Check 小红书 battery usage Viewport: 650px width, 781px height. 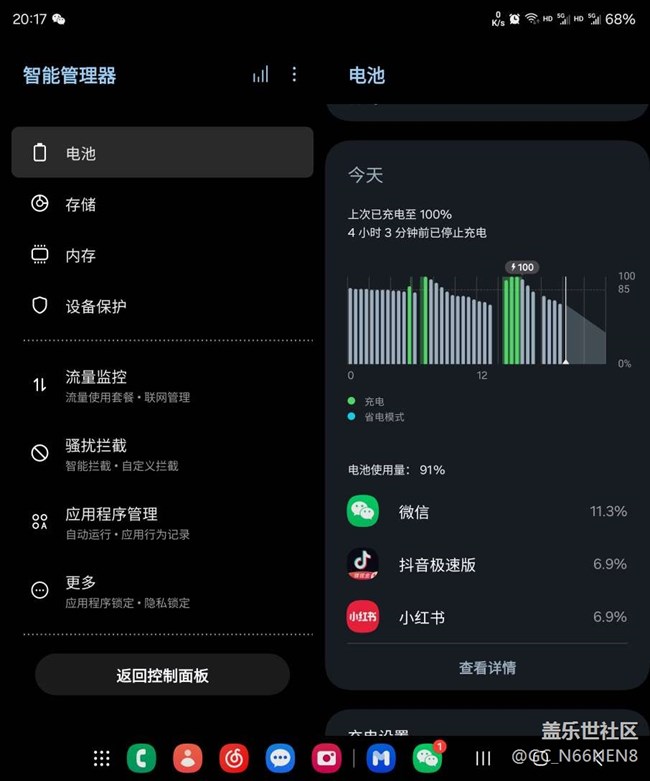tap(487, 617)
